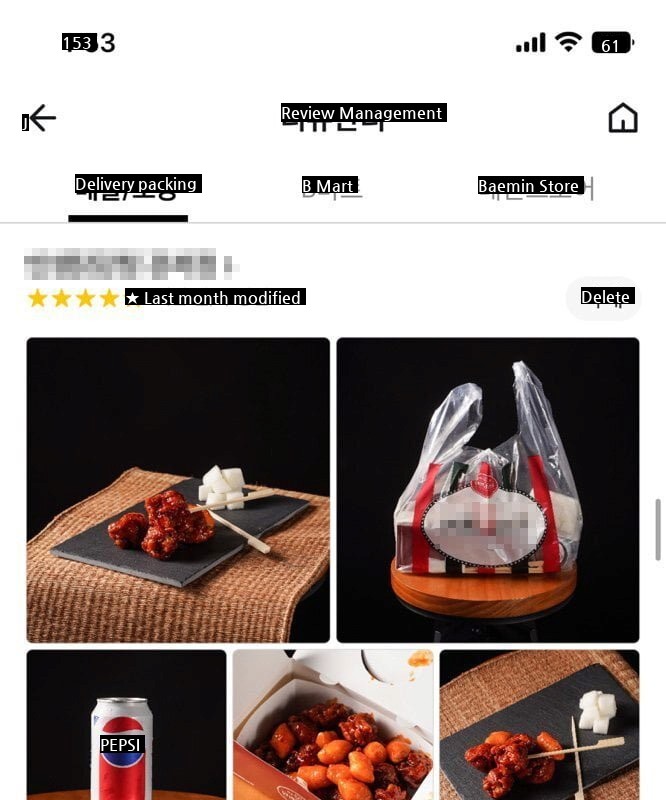Viewport: 666px width, 800px height.
Task: Open the Pepsi can photo
Action: tap(126, 724)
